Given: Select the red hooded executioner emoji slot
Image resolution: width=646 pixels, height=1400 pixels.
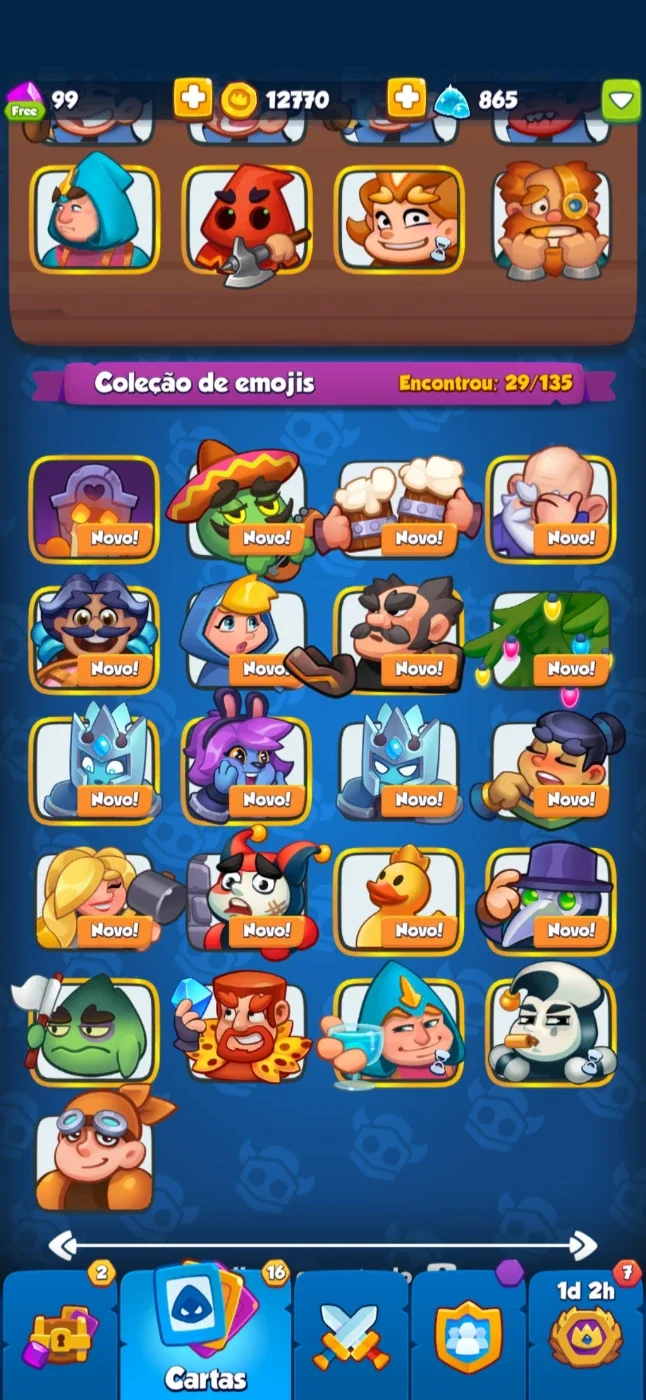Looking at the screenshot, I should click(x=246, y=220).
